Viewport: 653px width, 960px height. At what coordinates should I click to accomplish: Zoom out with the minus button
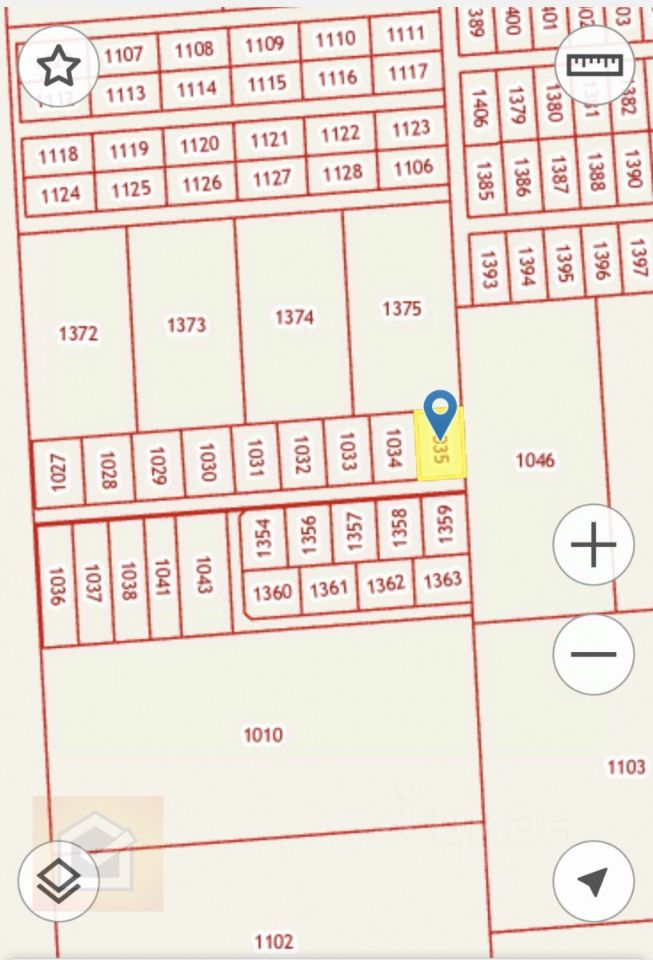594,655
